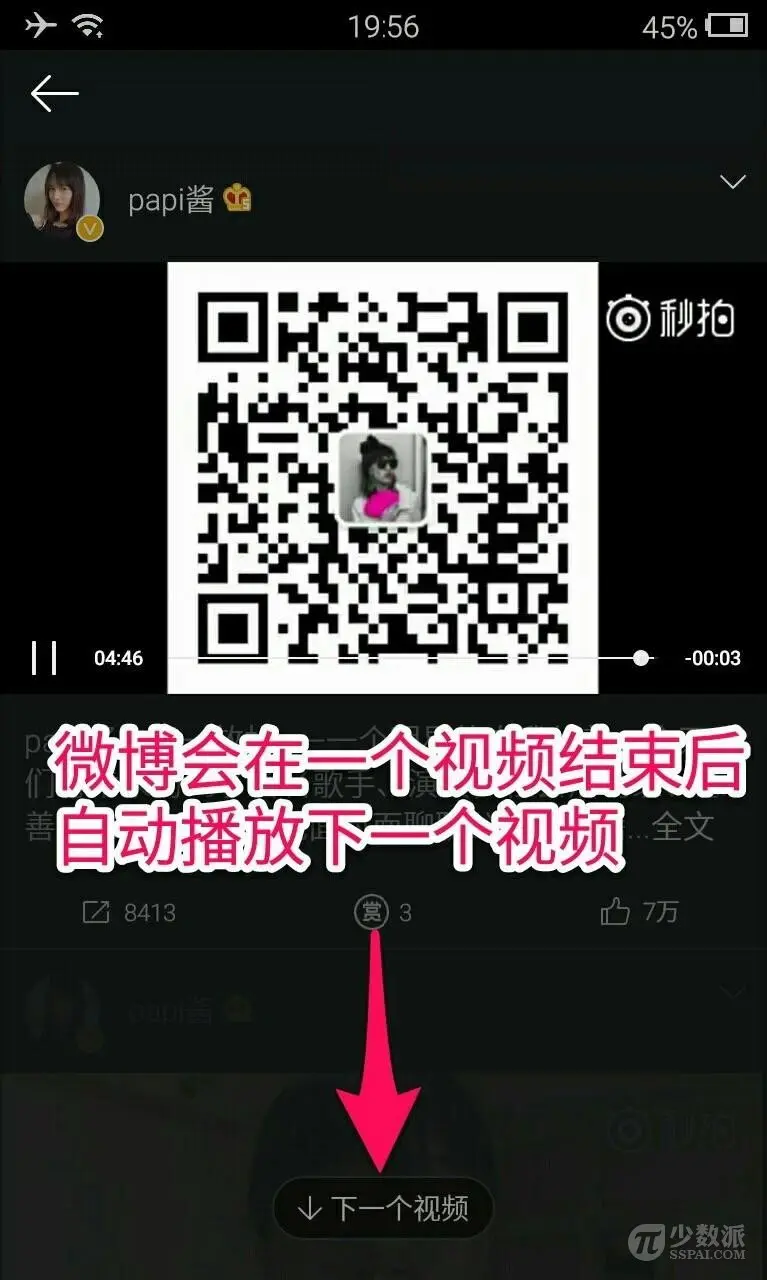This screenshot has height=1280, width=767.
Task: Reward the post via 赏 icon
Action: click(372, 912)
